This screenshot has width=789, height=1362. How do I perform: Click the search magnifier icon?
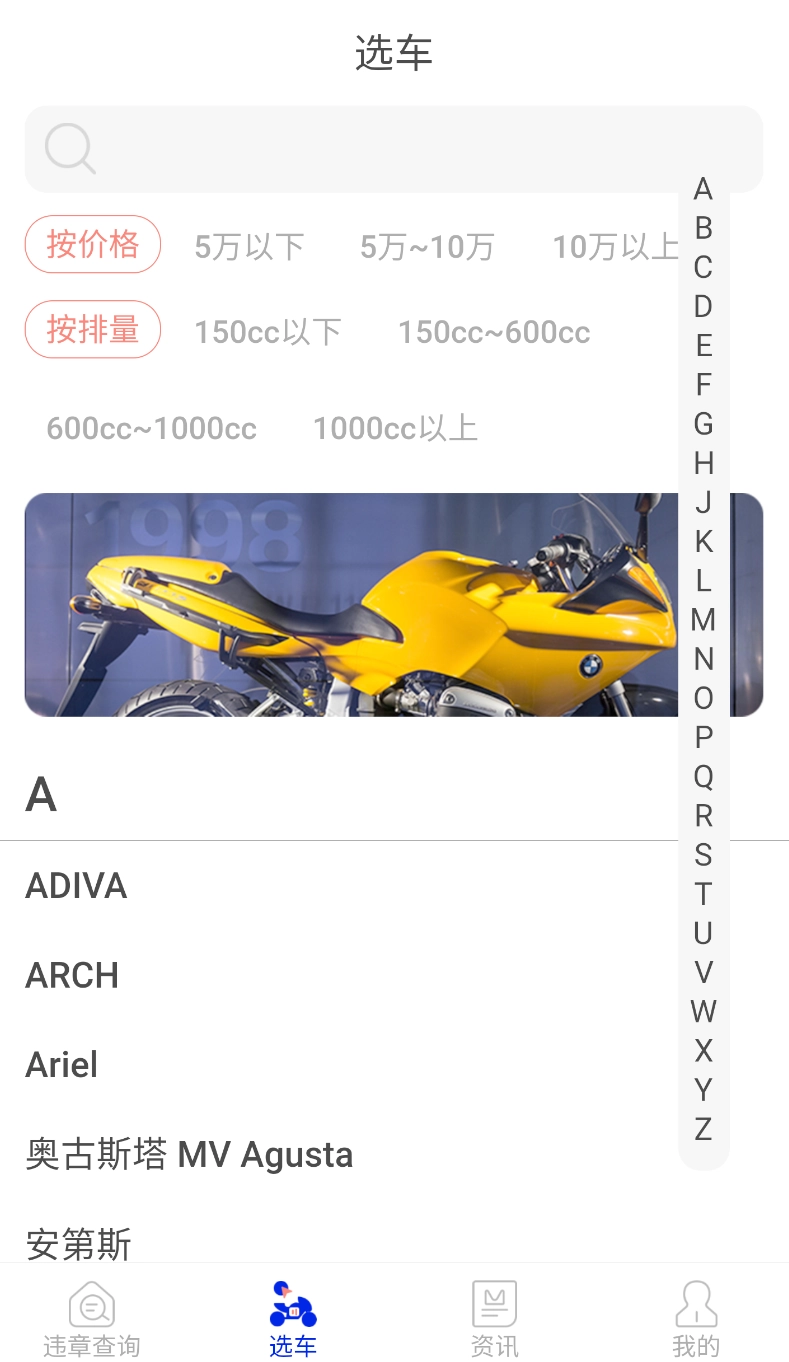69,149
